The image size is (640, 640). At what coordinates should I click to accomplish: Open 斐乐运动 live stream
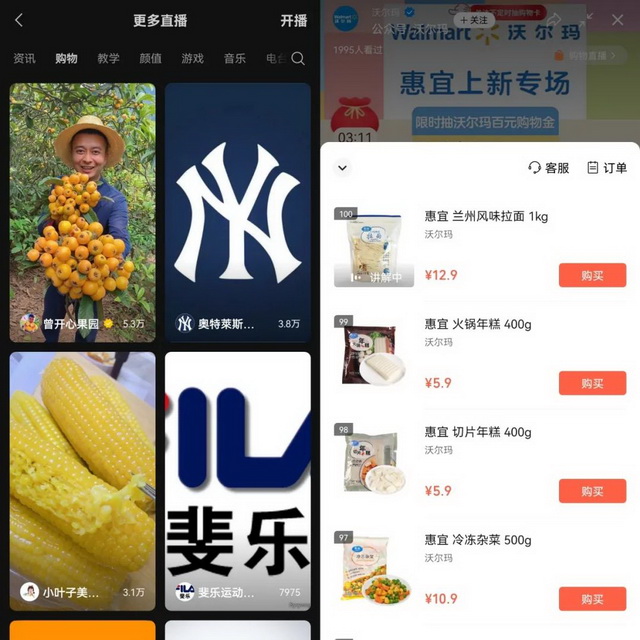(238, 480)
